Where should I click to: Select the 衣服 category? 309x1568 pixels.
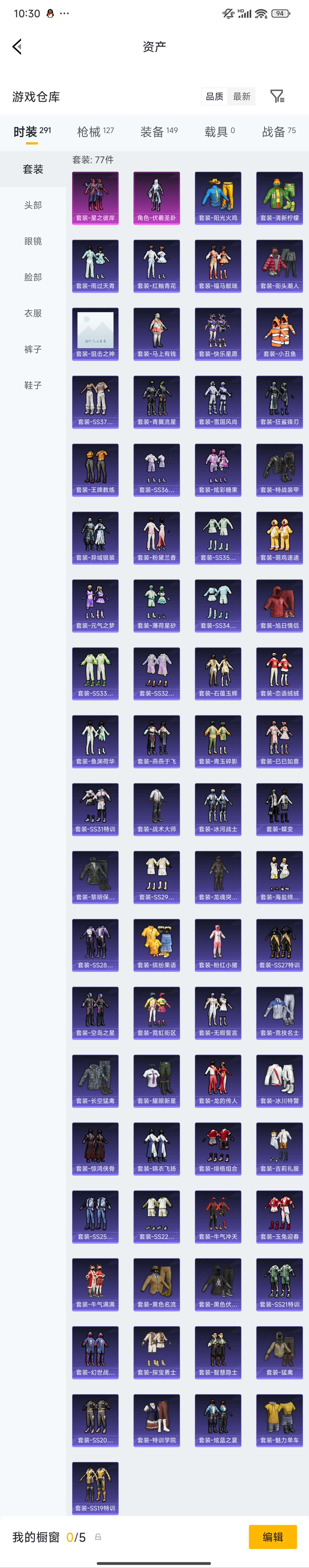[x=33, y=313]
